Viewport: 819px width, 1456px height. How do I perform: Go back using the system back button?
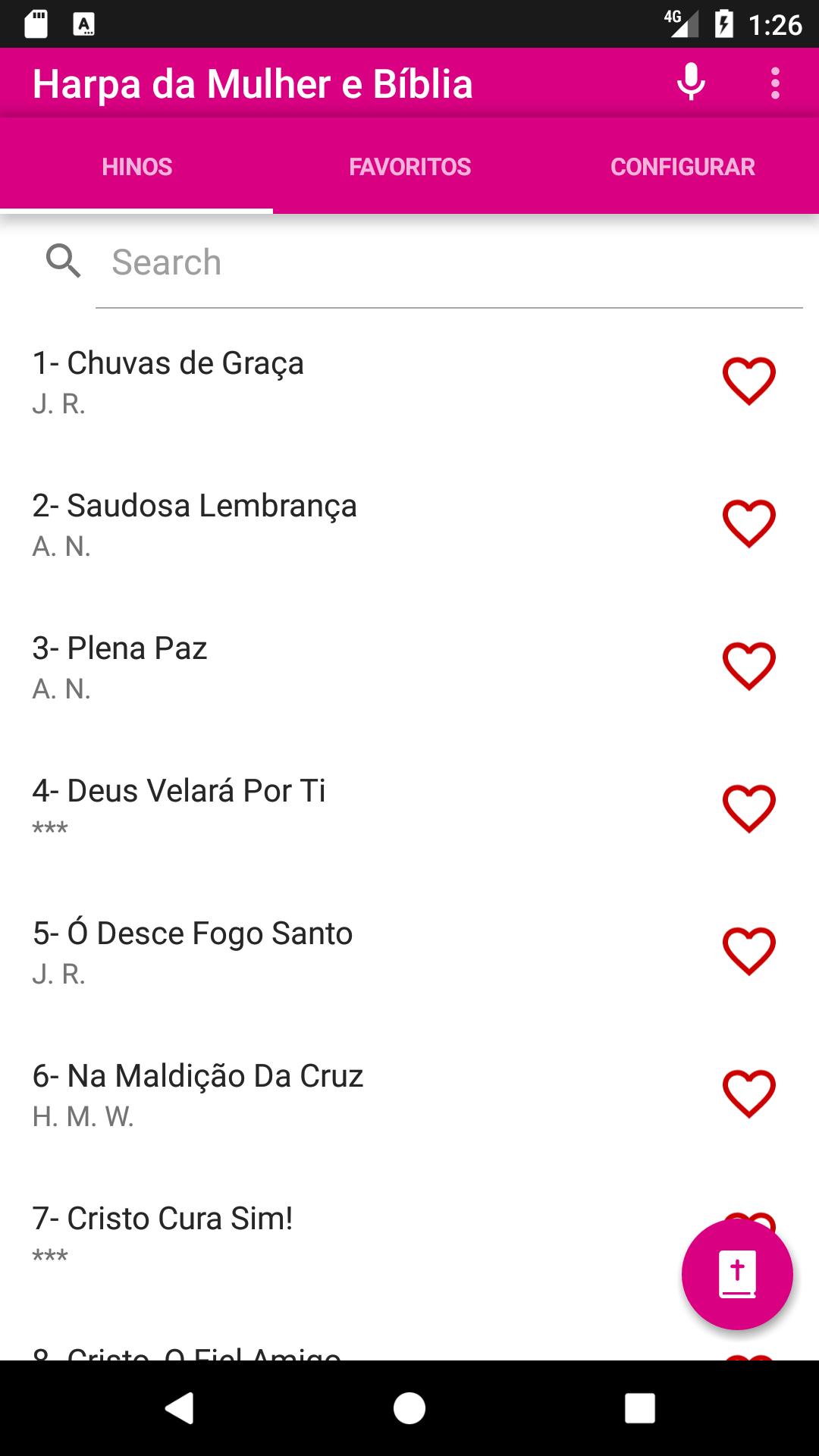(180, 1408)
